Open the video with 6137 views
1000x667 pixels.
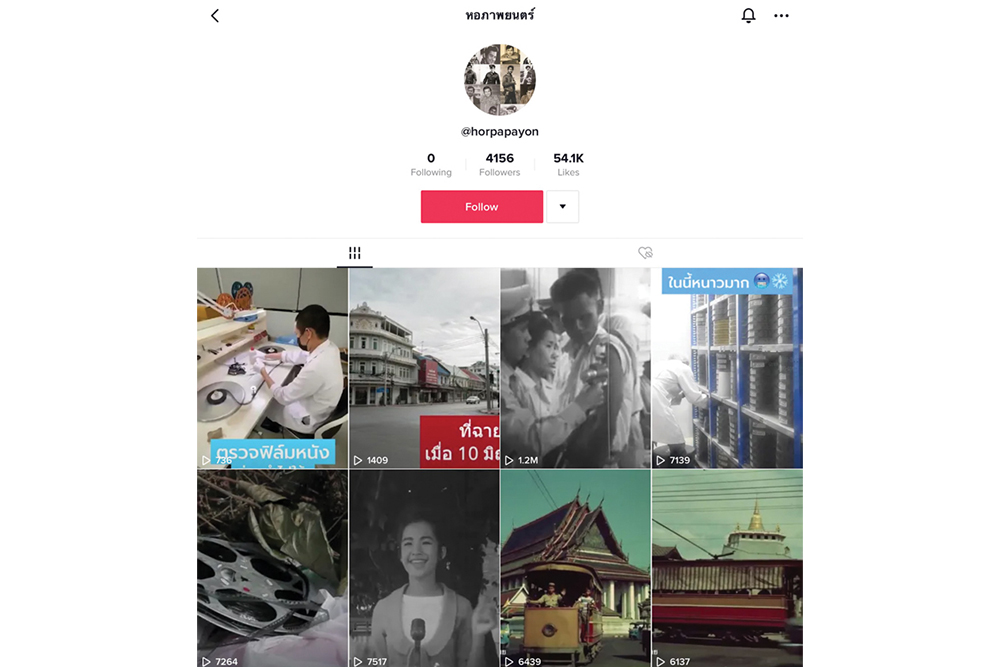click(727, 567)
